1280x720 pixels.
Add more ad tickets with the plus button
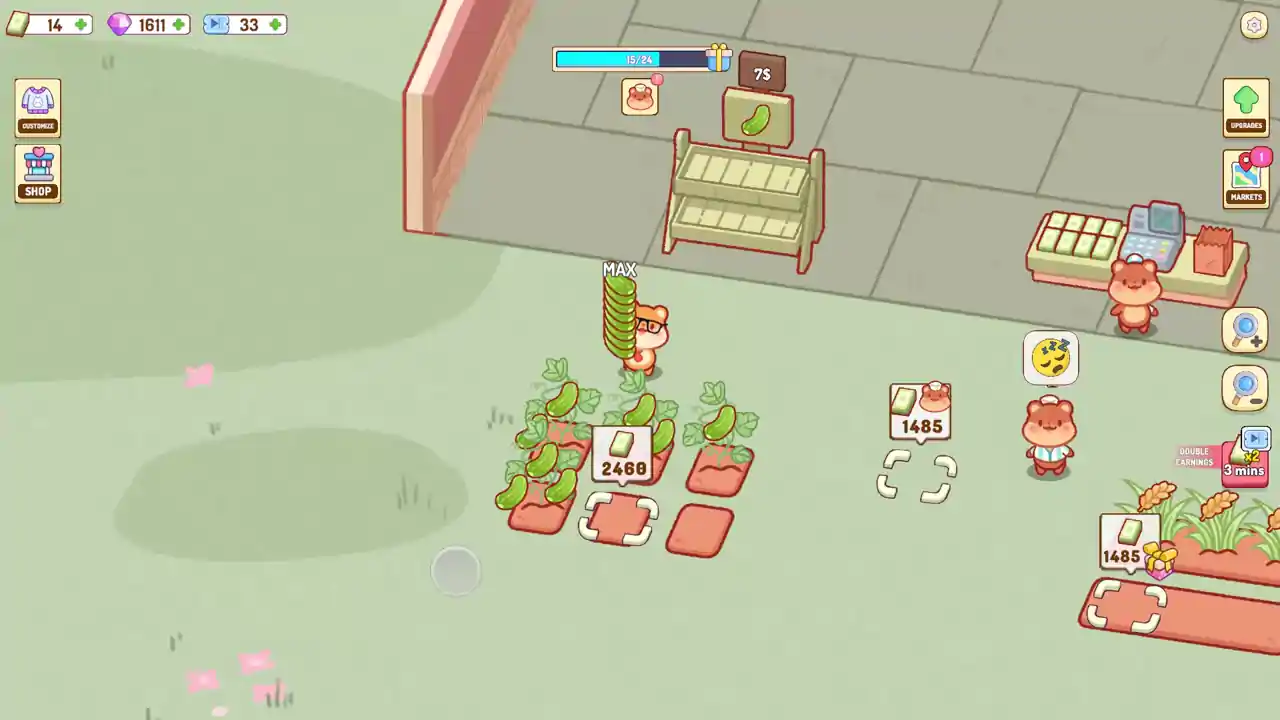275,24
